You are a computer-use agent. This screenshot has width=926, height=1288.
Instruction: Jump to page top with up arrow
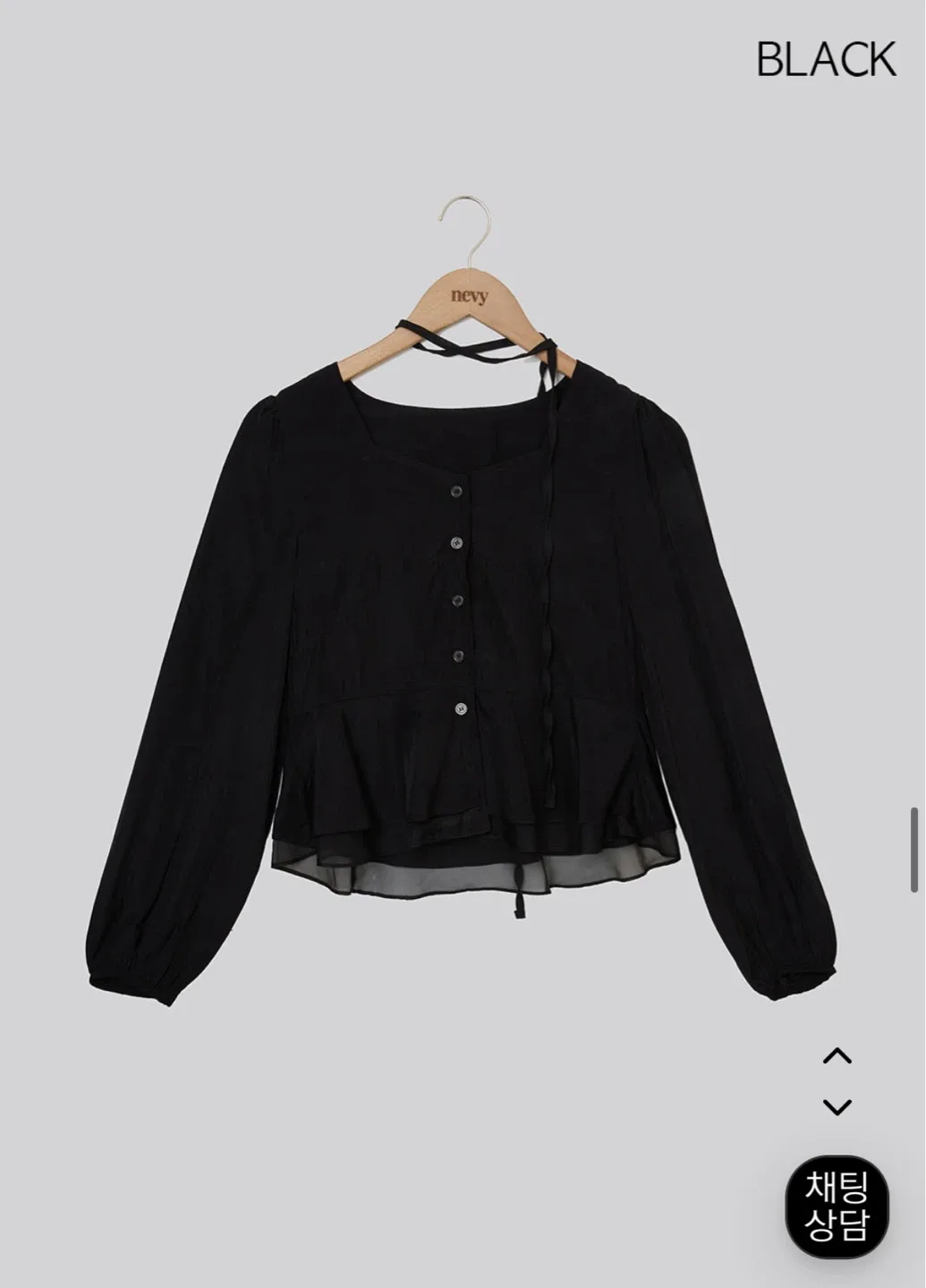click(x=837, y=1056)
